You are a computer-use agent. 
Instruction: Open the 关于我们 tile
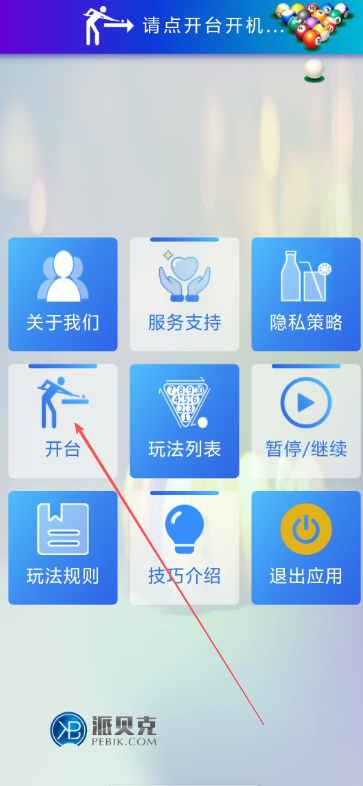63,294
